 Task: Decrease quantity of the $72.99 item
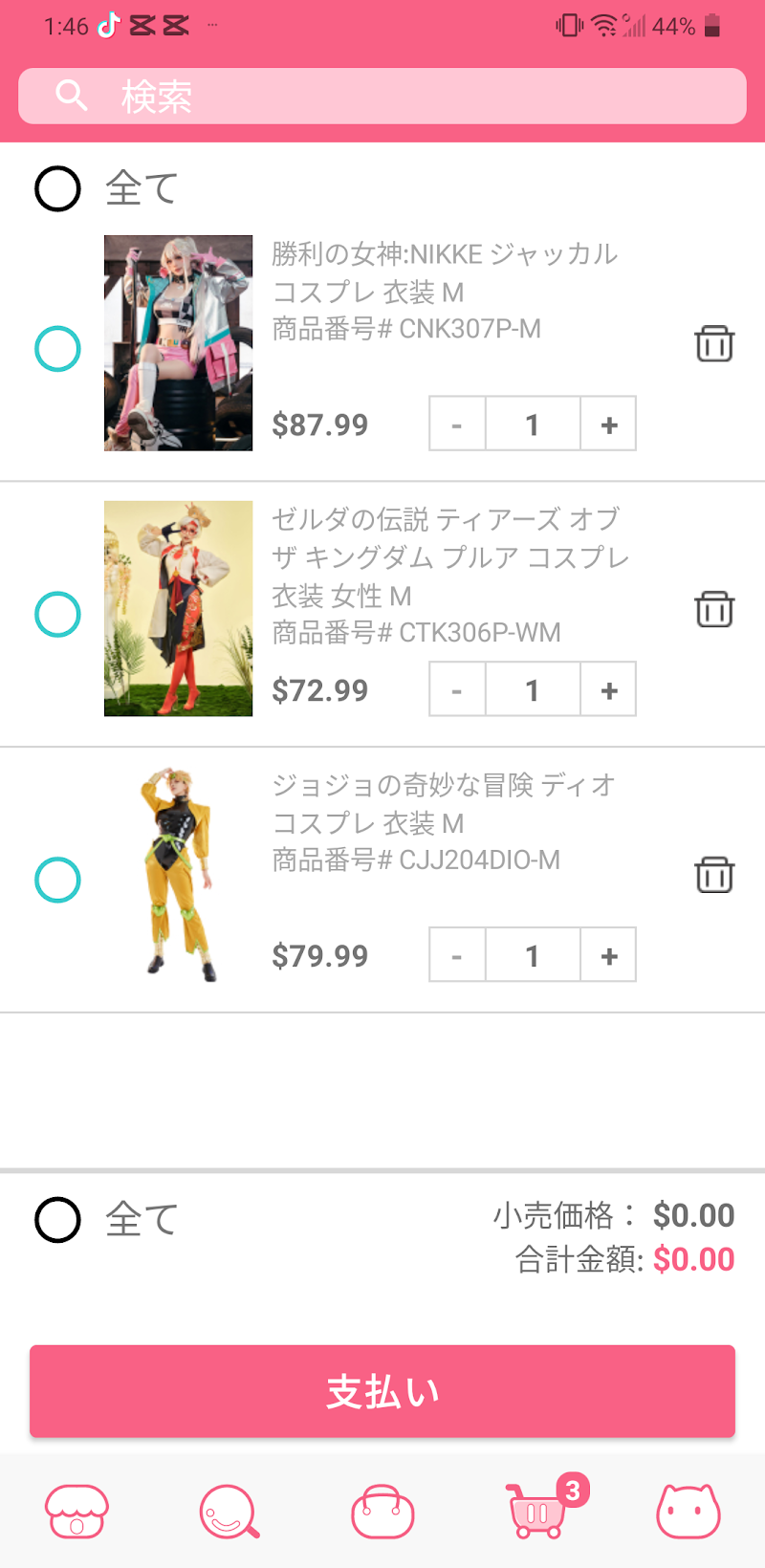457,689
